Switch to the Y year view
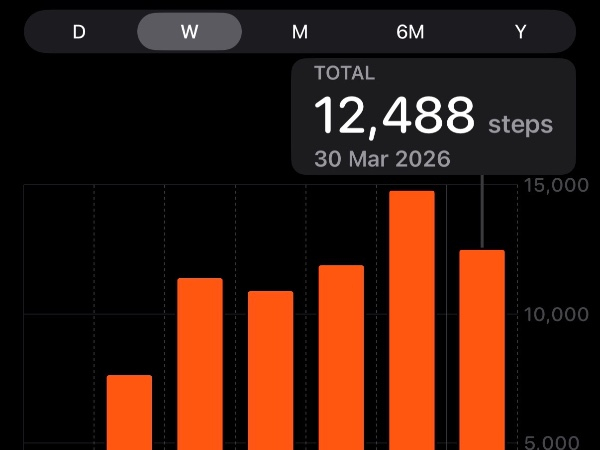 pyautogui.click(x=520, y=31)
